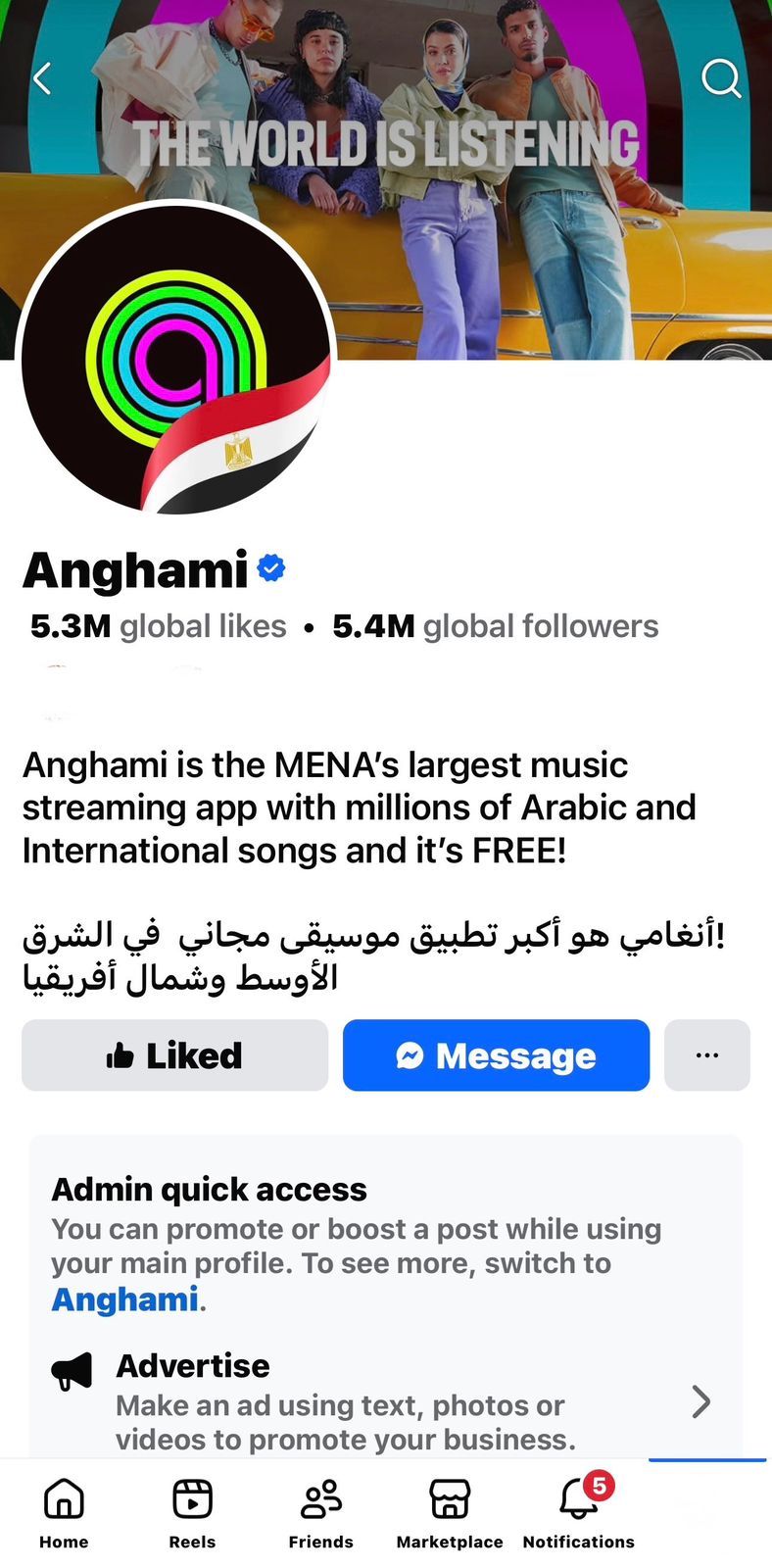Open the three-dot more options button

pos(706,1055)
